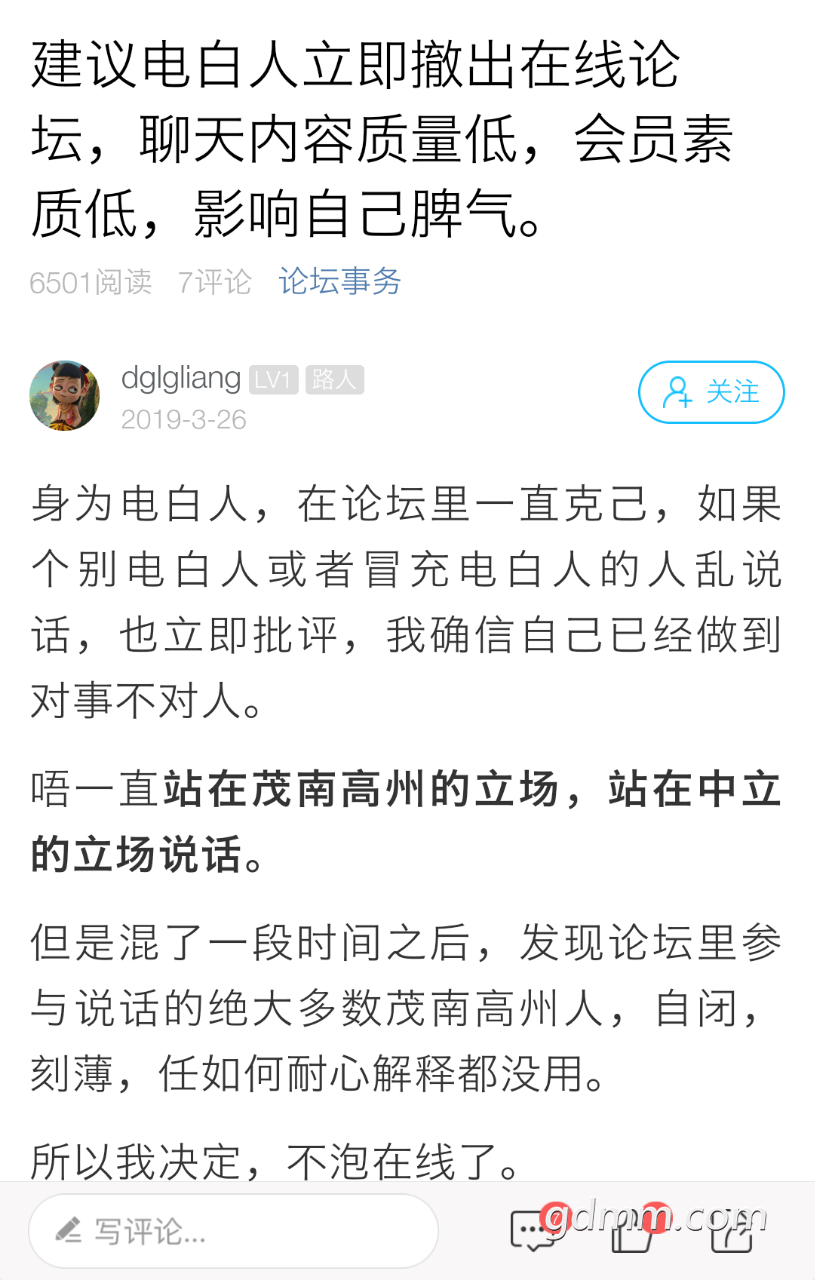
Task: Tap the 写评论 comment input field
Action: 233,1231
